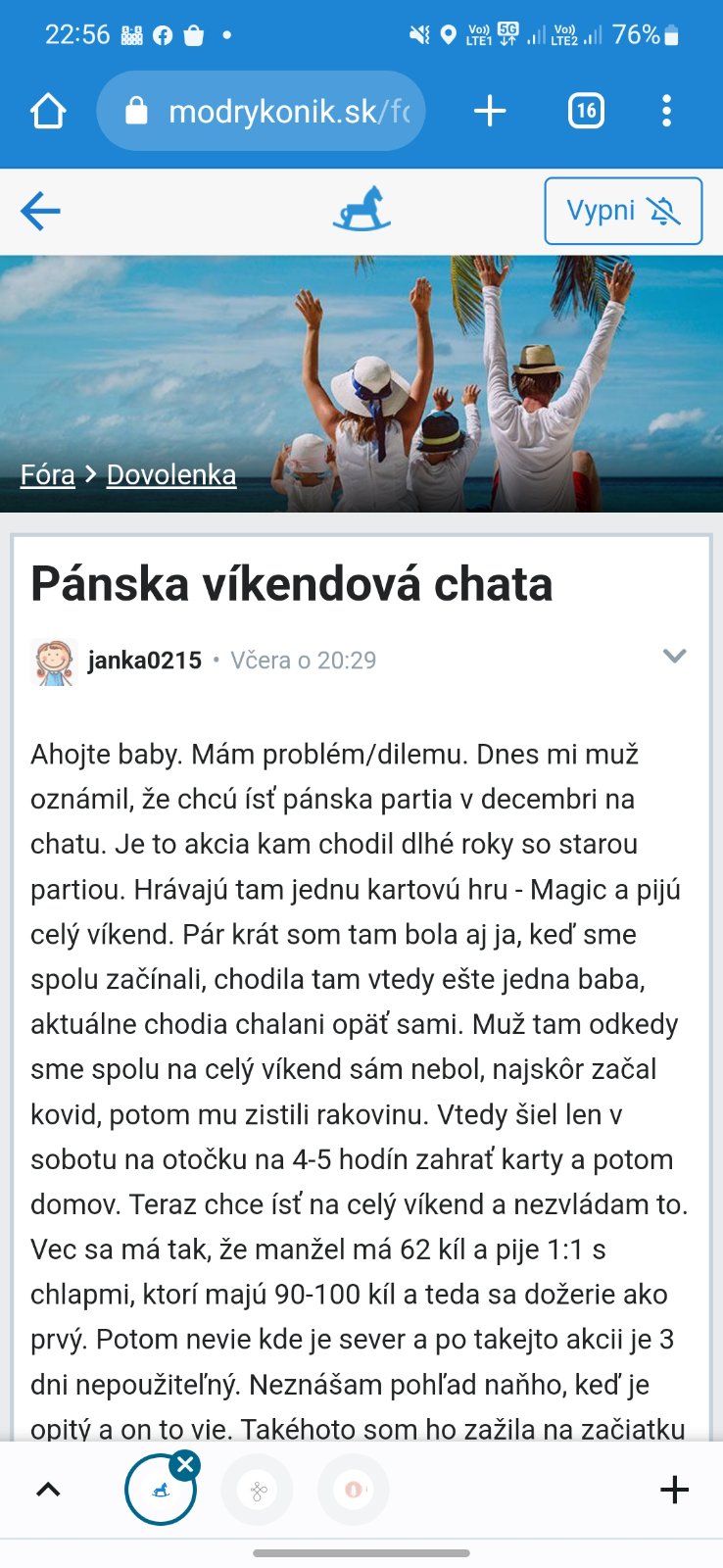Expand the bottom tab bar arrow
The width and height of the screenshot is (723, 1568).
[48, 1490]
